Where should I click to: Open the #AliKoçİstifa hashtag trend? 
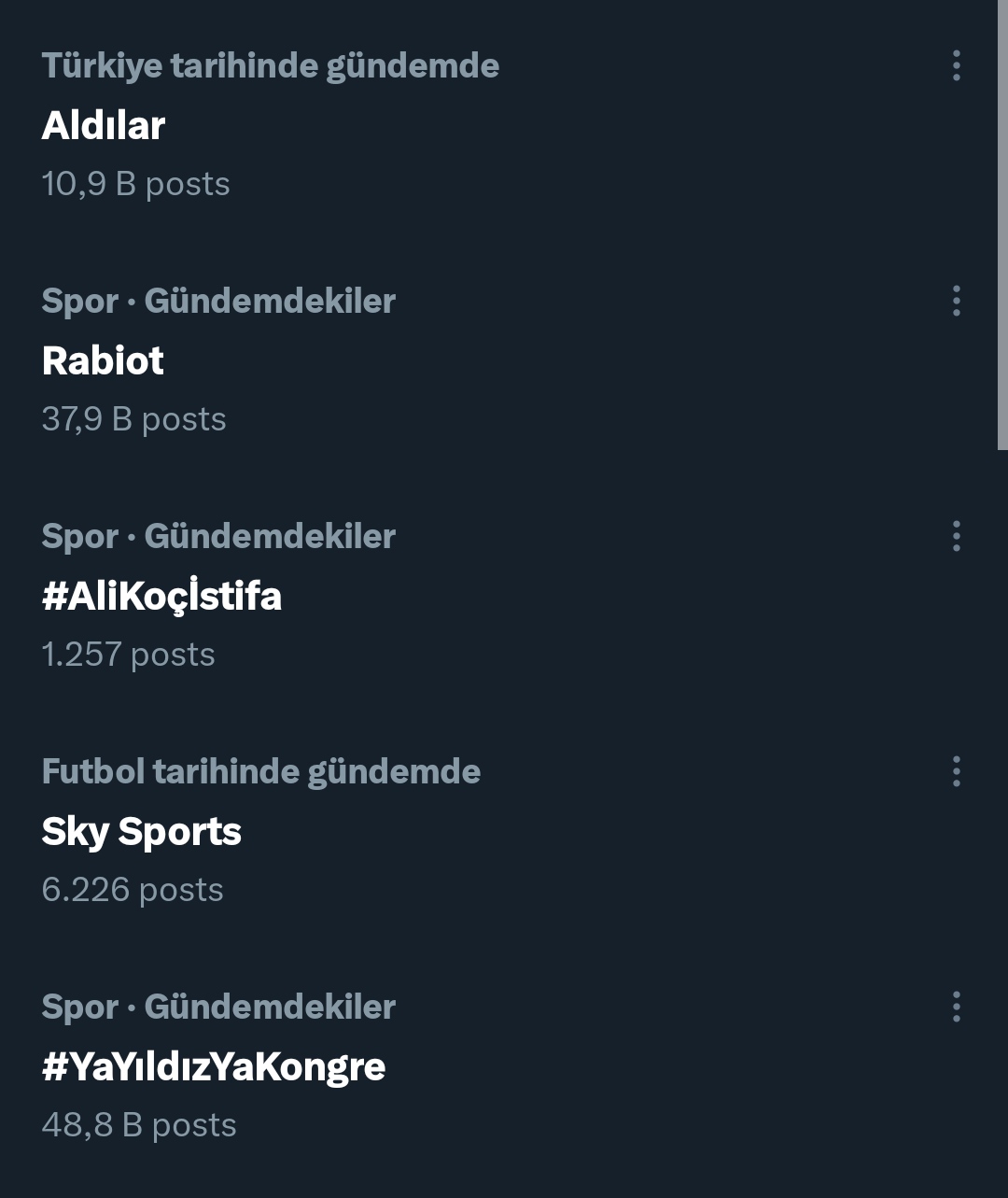click(161, 597)
